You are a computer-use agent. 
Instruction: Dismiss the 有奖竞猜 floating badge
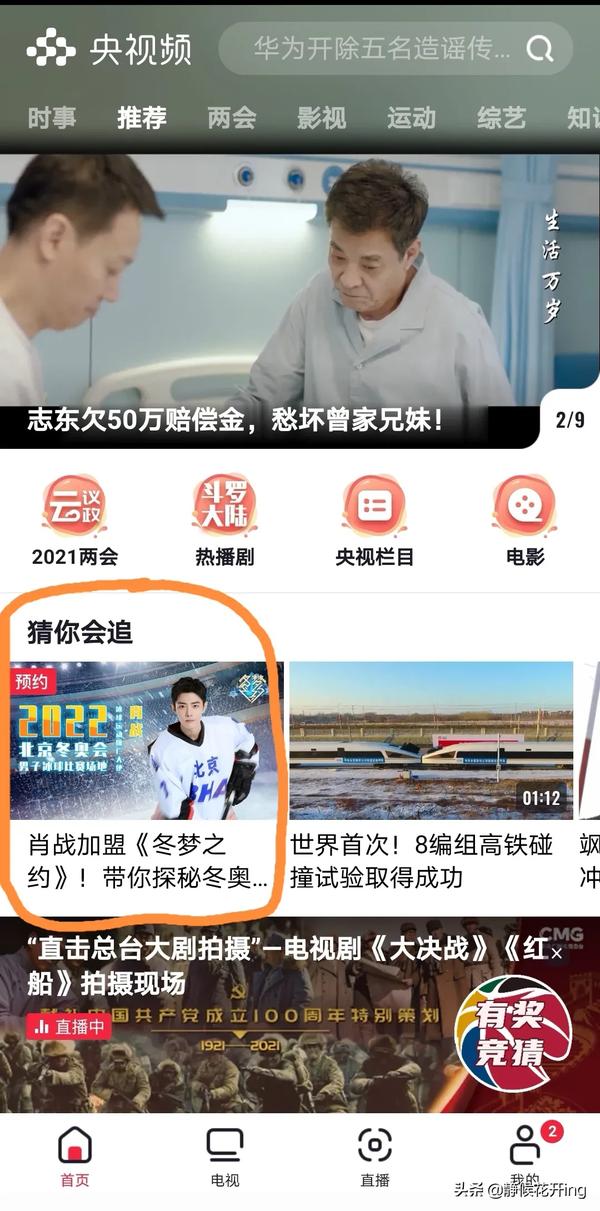(557, 953)
